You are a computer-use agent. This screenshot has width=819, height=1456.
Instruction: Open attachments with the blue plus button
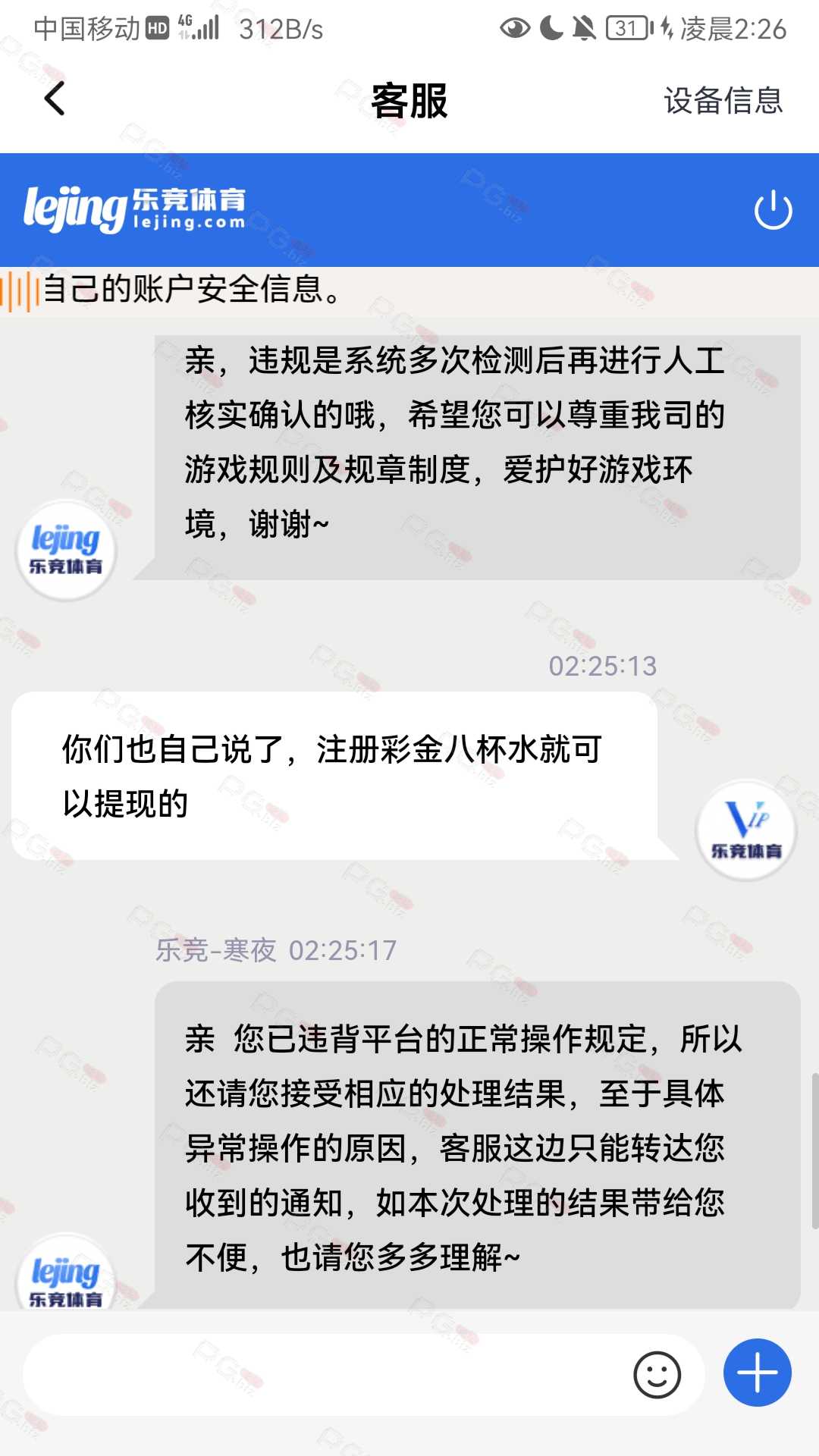coord(757,1373)
